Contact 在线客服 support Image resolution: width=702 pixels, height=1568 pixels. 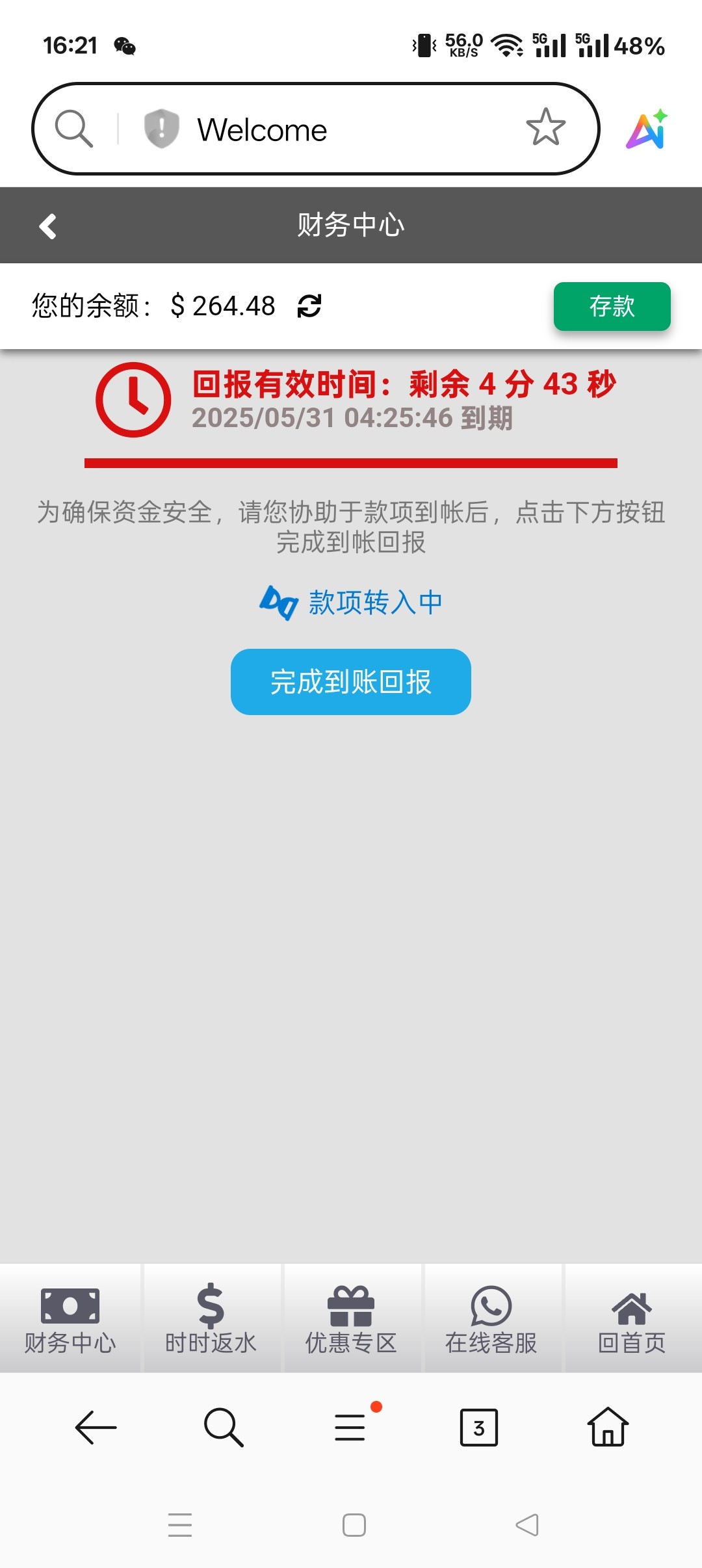tap(491, 1318)
